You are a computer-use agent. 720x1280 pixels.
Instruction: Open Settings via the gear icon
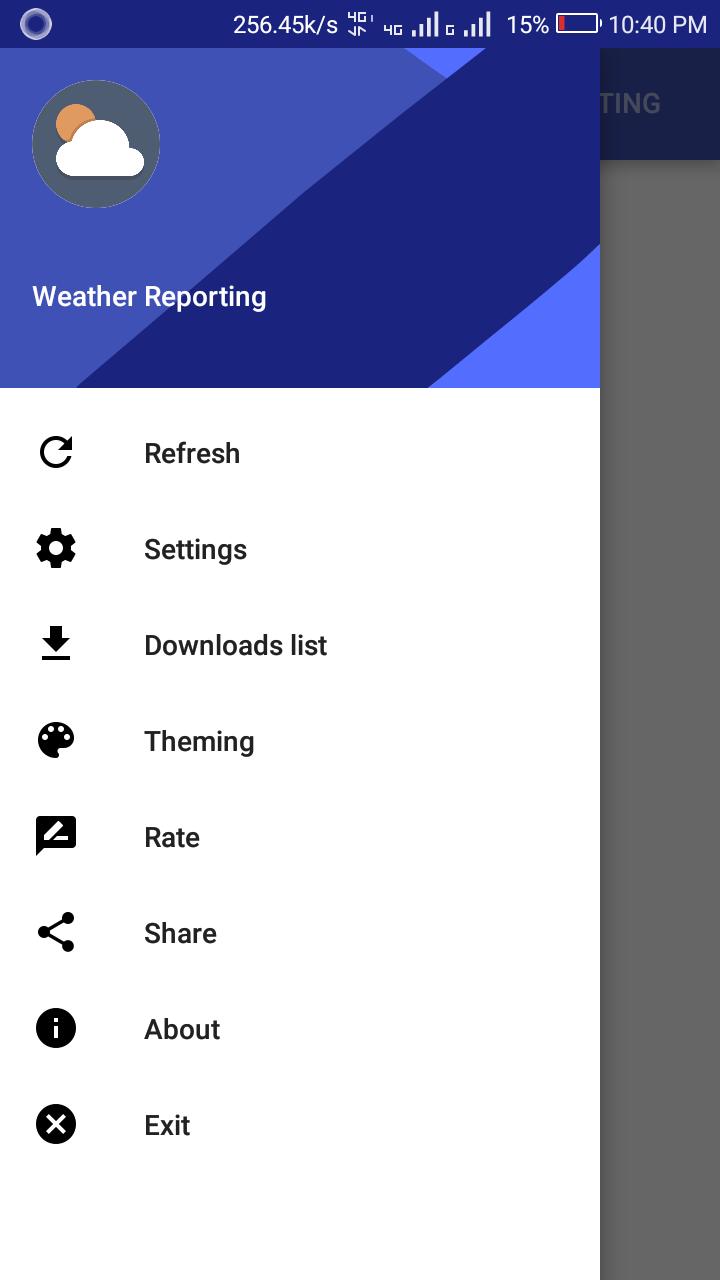pyautogui.click(x=55, y=548)
